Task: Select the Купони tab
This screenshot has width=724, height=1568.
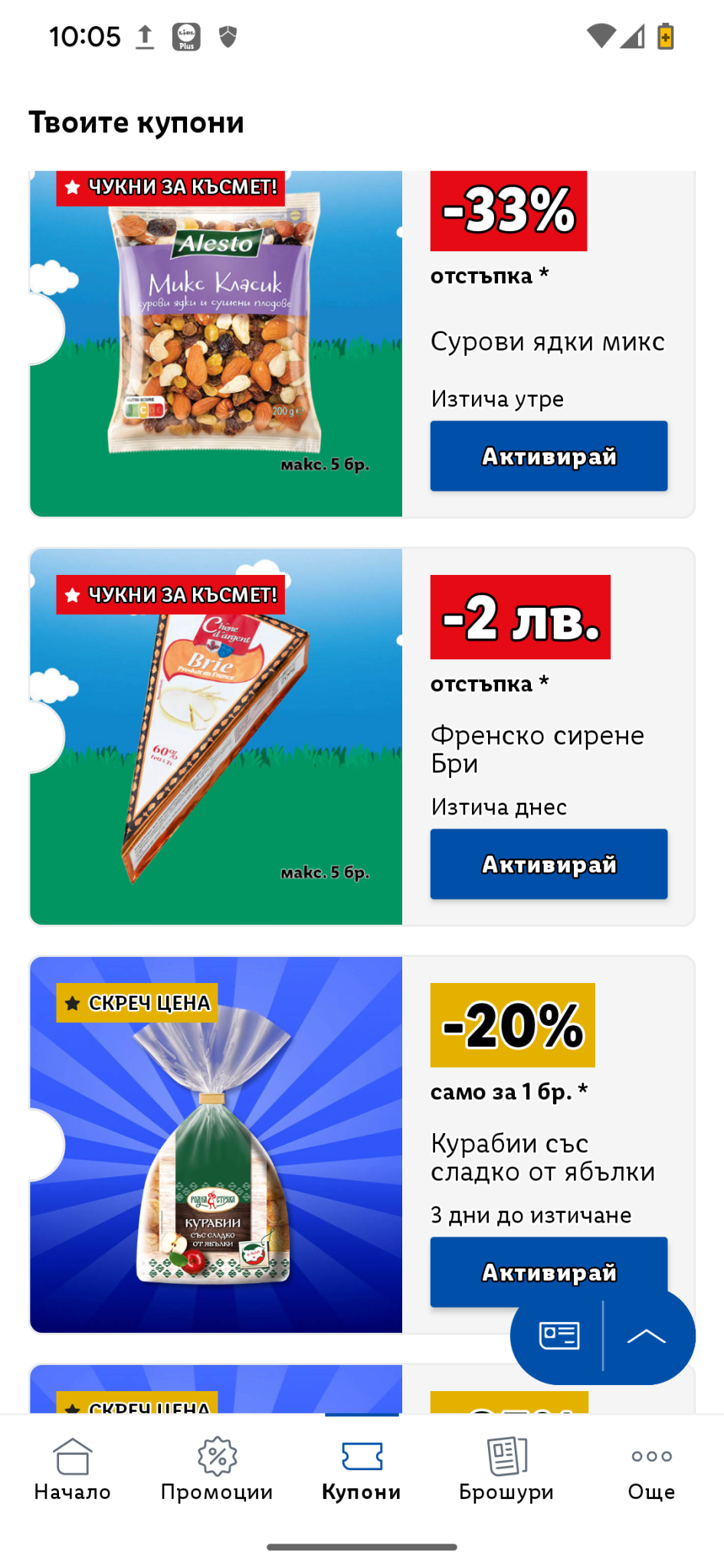Action: (362, 1468)
